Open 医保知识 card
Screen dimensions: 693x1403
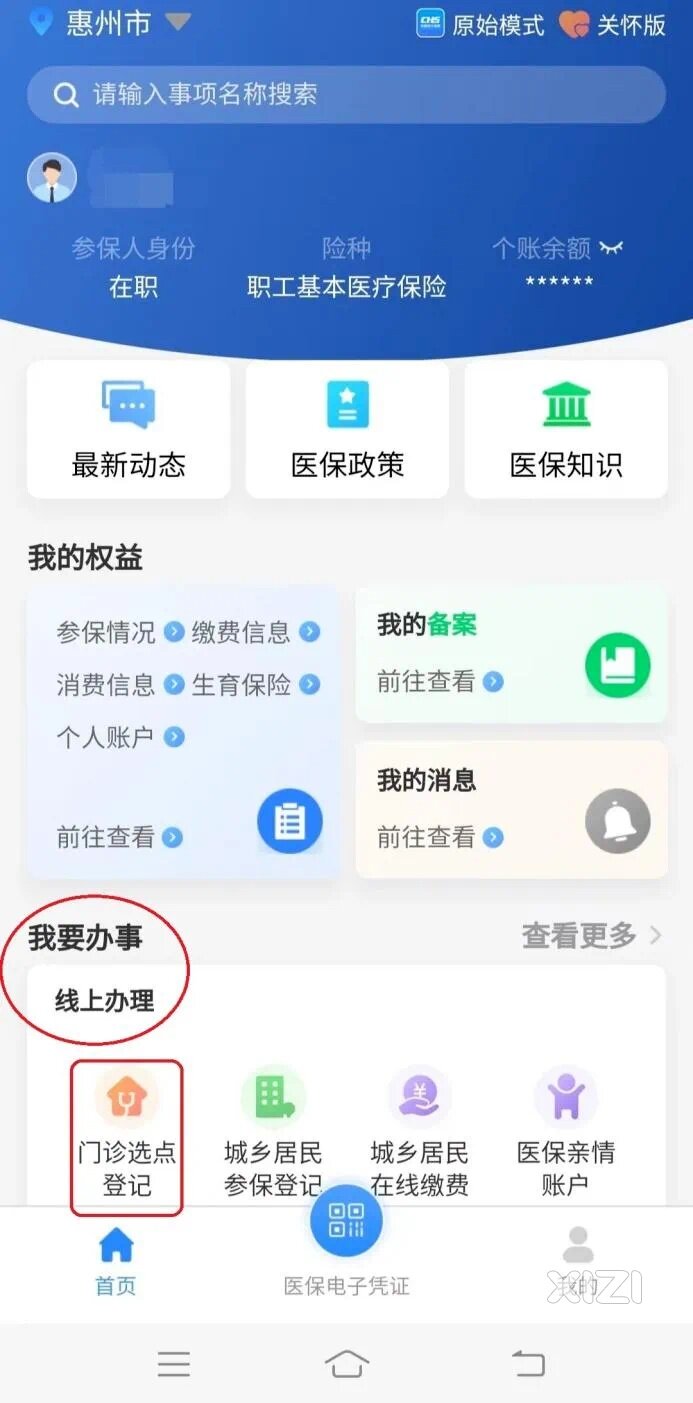coord(566,430)
